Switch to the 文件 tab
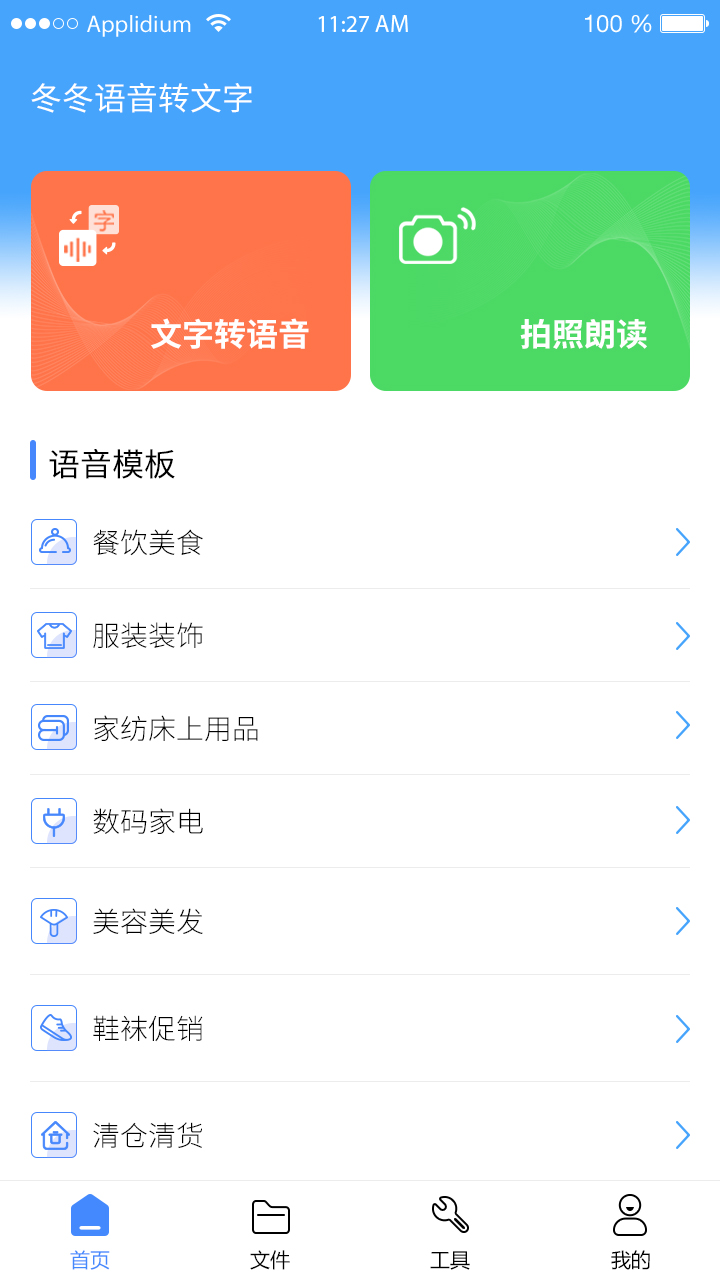The width and height of the screenshot is (720, 1280). [270, 1231]
